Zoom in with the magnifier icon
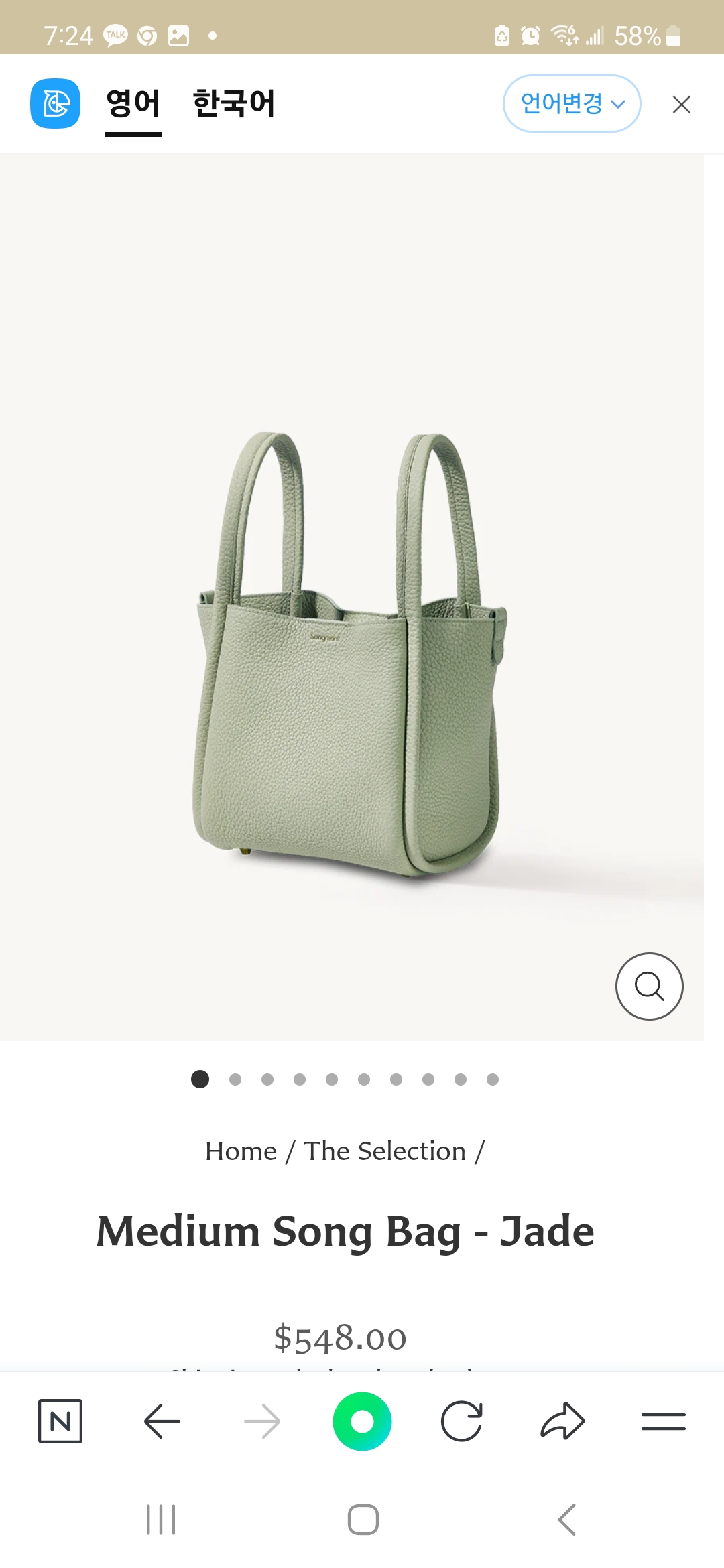 (x=649, y=986)
